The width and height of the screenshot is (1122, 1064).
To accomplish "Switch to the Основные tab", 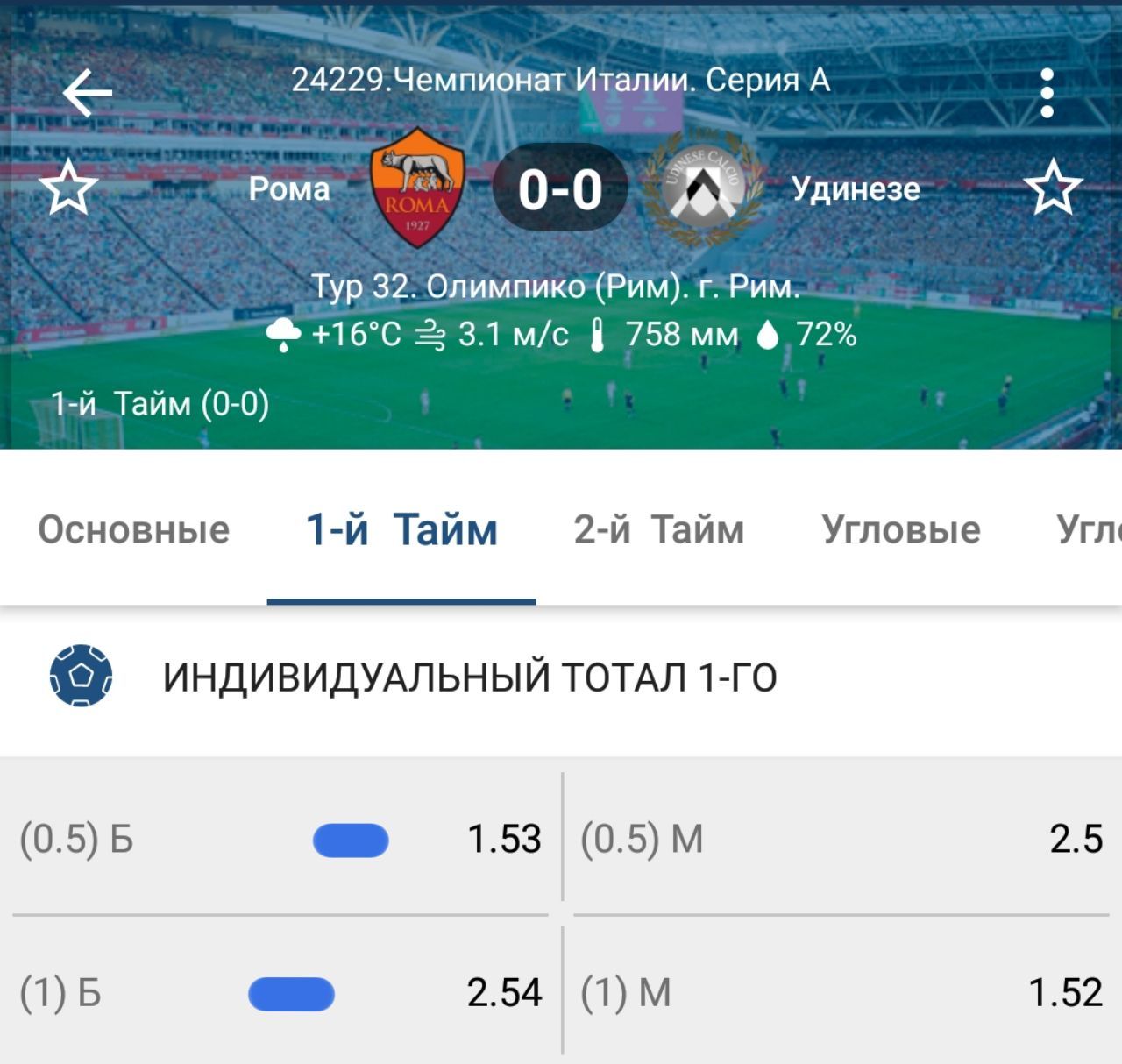I will (x=133, y=530).
